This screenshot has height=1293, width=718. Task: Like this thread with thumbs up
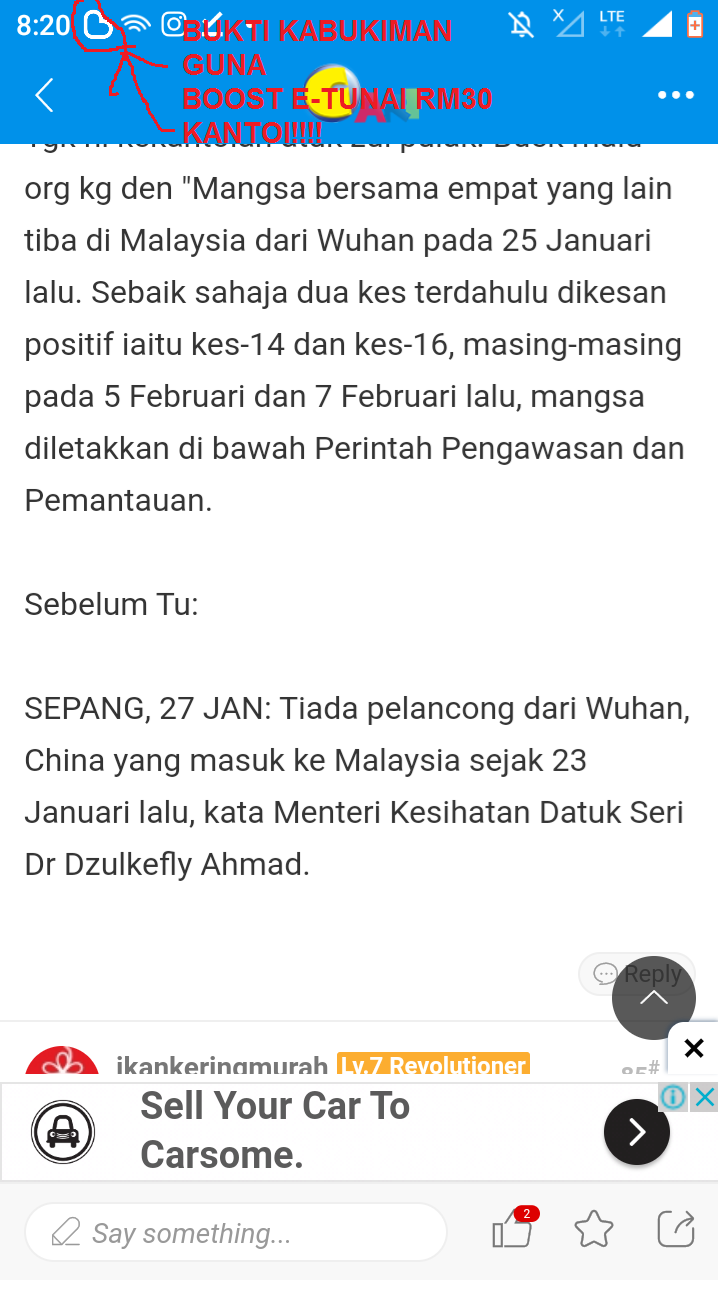tap(512, 1230)
